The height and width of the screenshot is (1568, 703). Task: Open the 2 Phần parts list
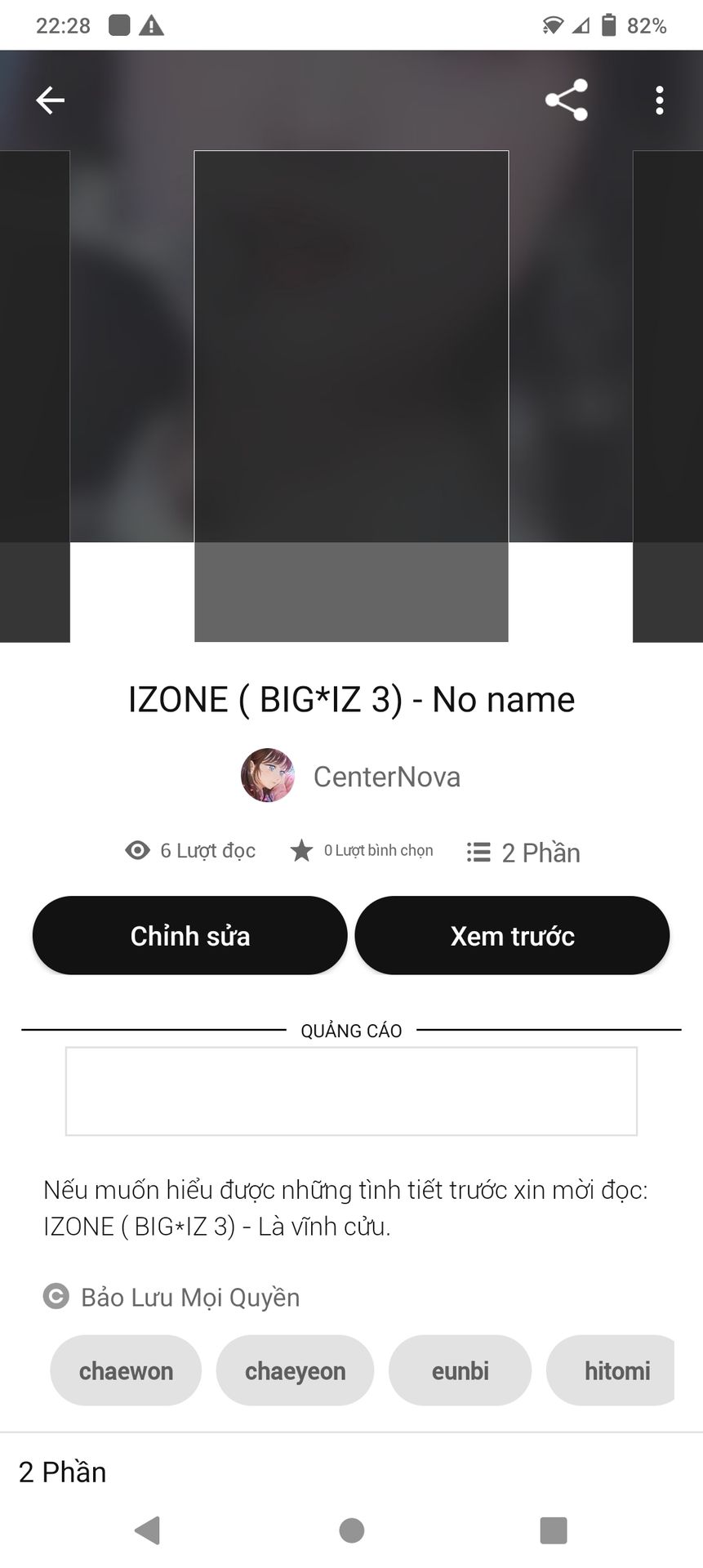[63, 1472]
